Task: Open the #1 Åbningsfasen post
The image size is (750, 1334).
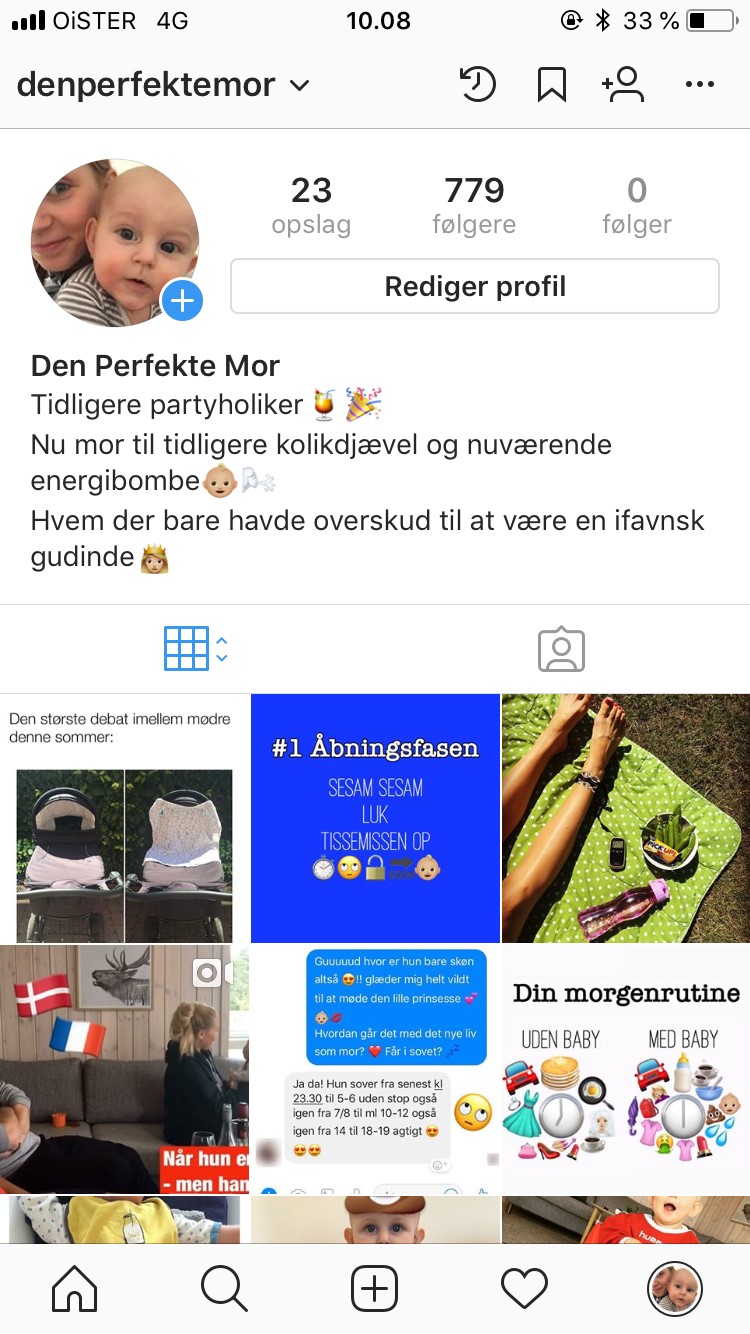Action: [375, 818]
